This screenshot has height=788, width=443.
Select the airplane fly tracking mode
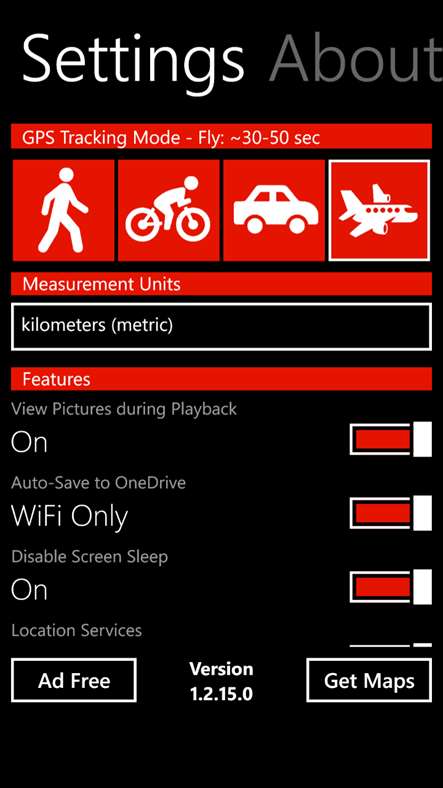pos(380,210)
